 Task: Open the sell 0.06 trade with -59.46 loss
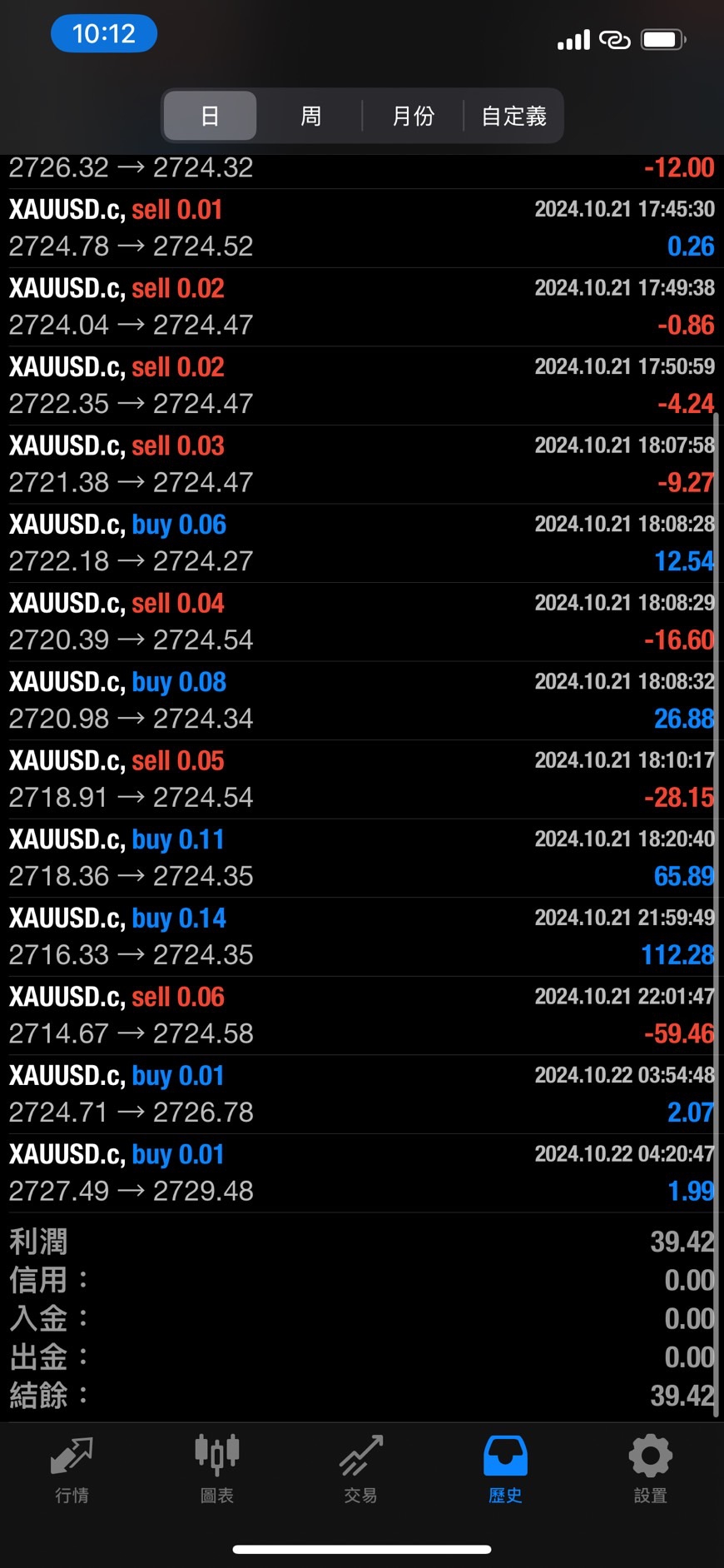pos(361,1015)
